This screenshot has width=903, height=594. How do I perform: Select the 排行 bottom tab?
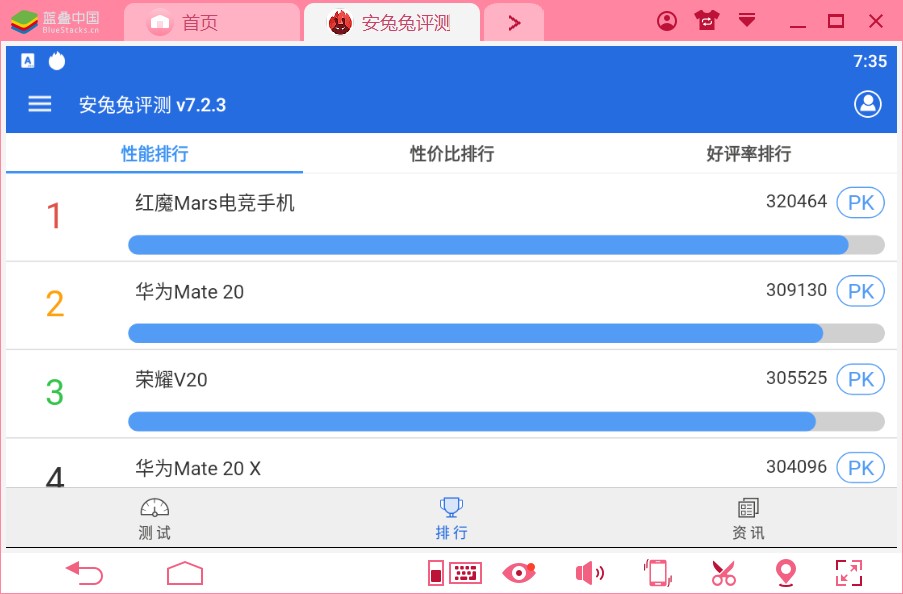pos(452,518)
